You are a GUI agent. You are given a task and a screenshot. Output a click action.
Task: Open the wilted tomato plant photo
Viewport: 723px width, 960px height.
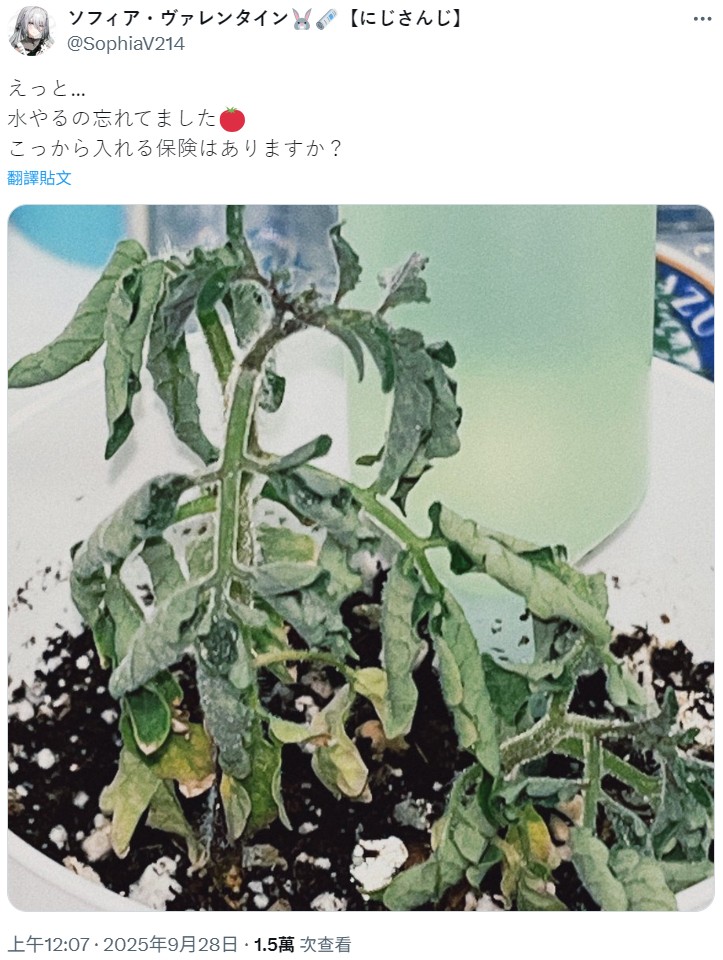pos(361,558)
